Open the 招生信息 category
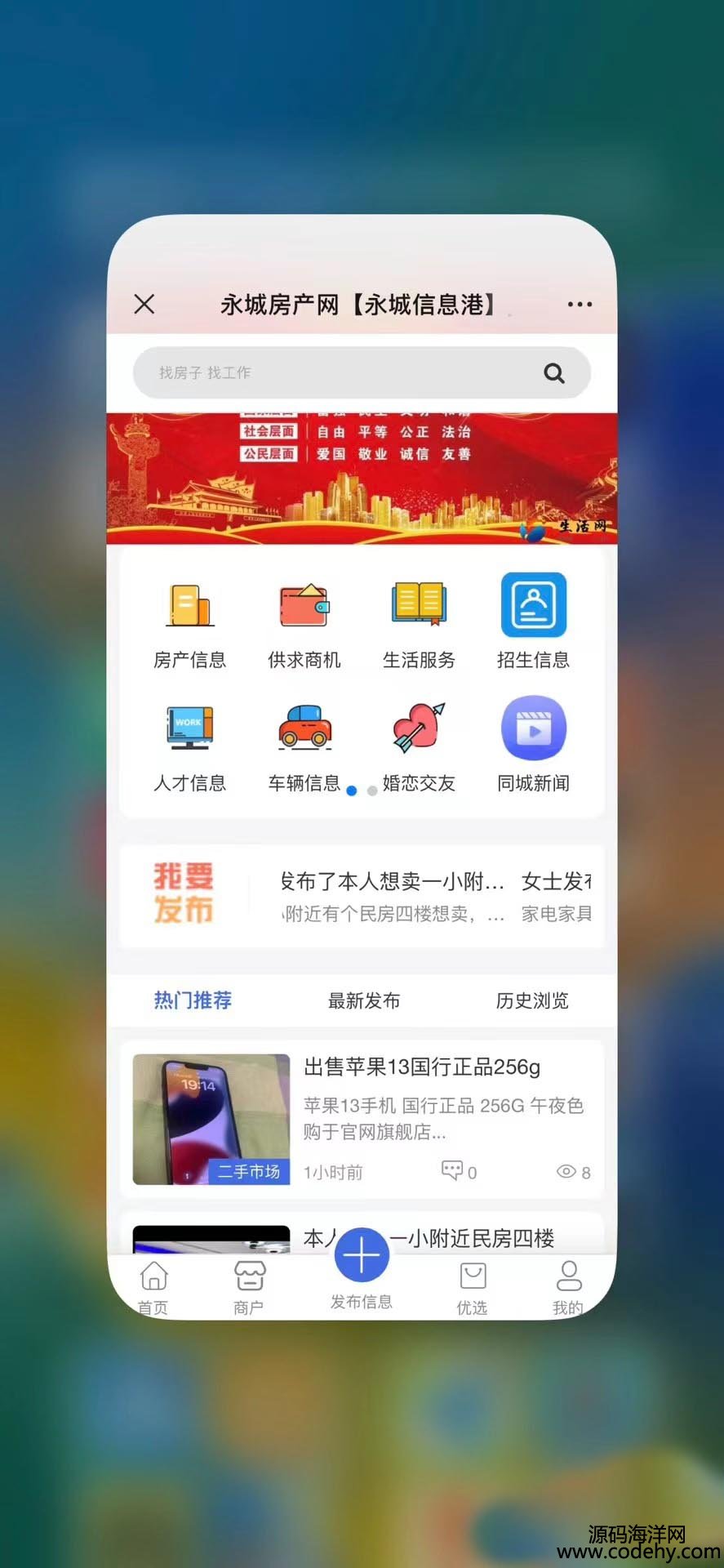This screenshot has height=1568, width=724. pos(533,621)
